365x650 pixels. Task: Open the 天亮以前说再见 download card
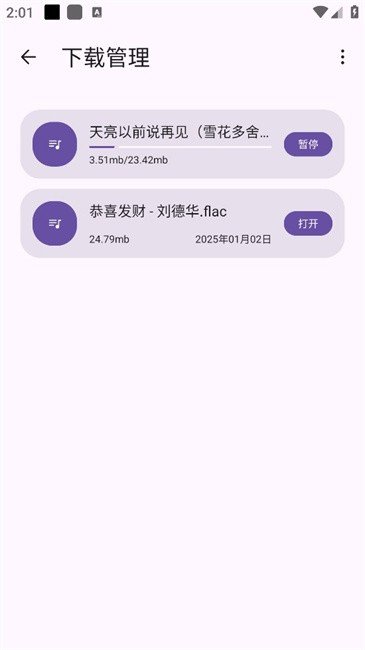182,144
